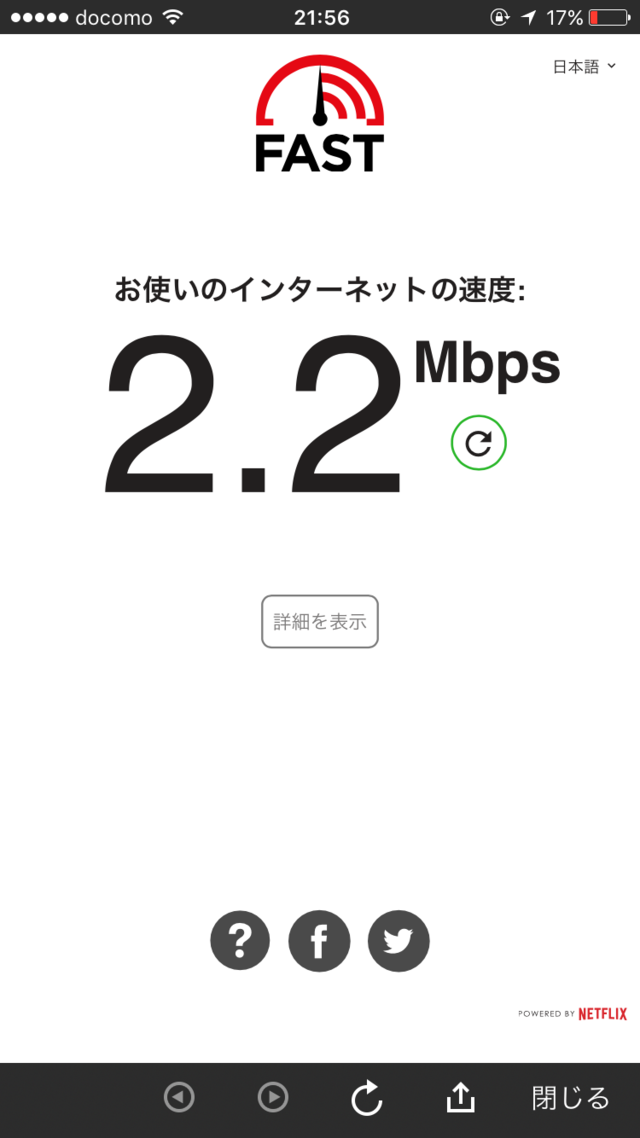Share result on Facebook
Screen dimensions: 640x1138
coord(319,941)
